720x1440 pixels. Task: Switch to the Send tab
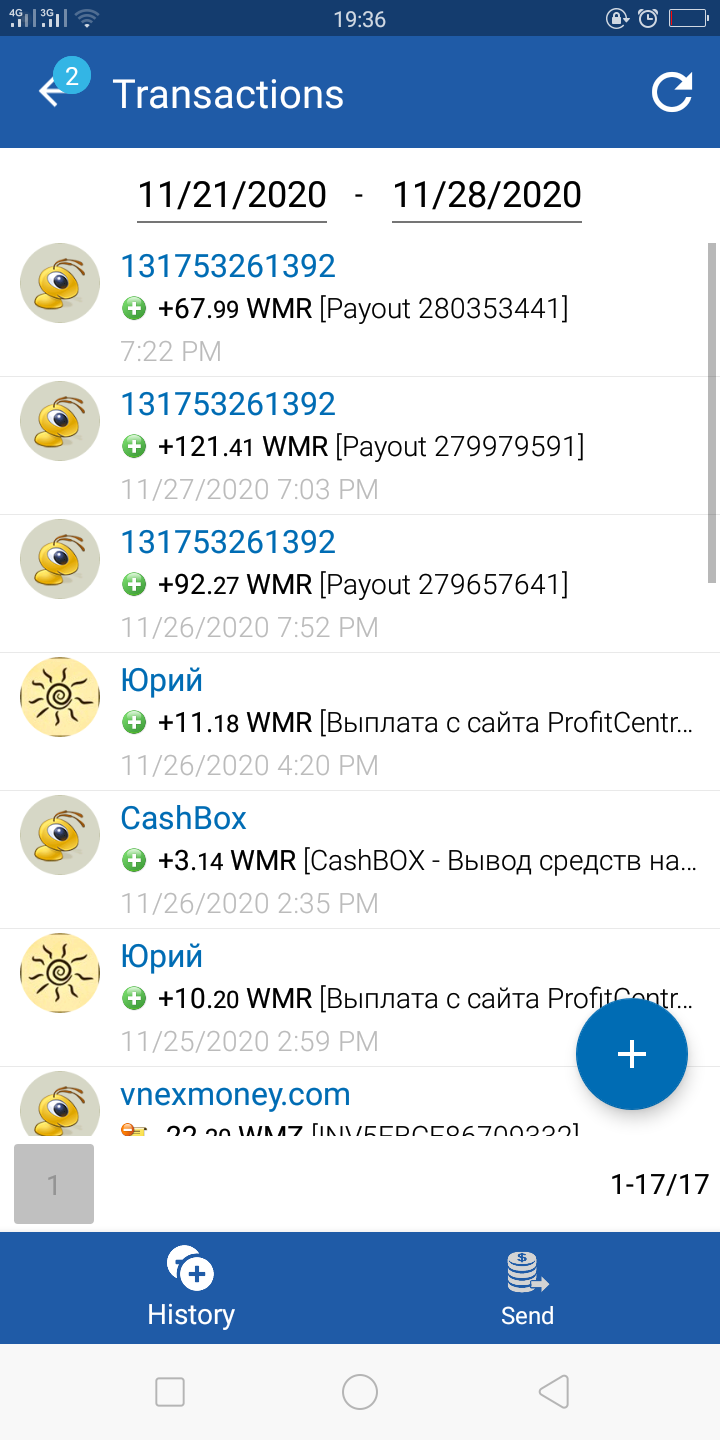click(x=527, y=1287)
